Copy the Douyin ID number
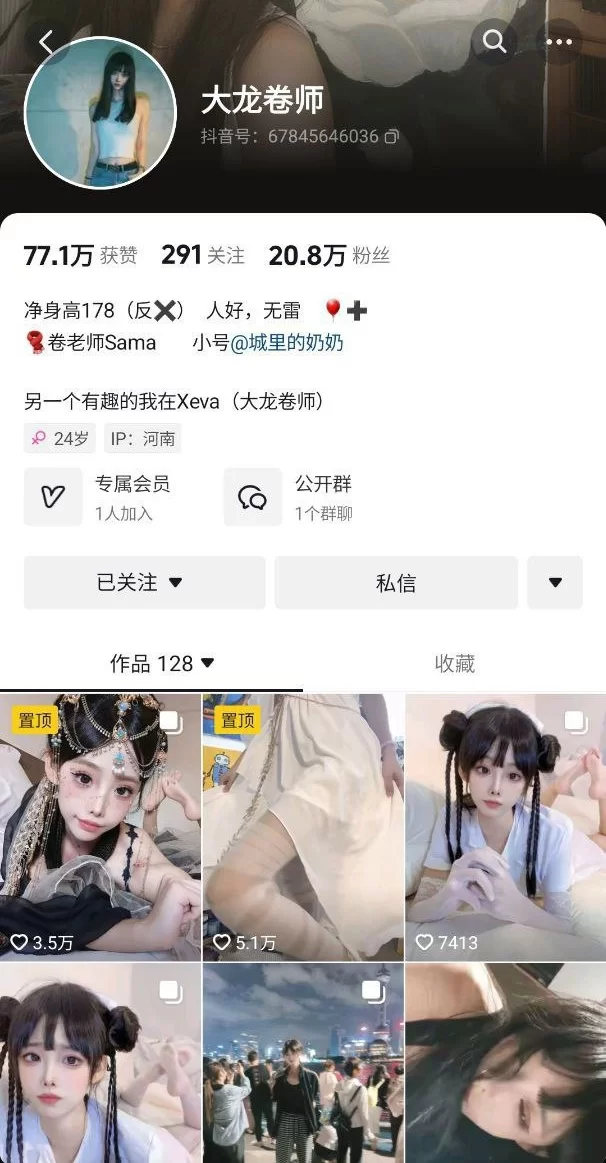The height and width of the screenshot is (1163, 606). click(x=392, y=136)
